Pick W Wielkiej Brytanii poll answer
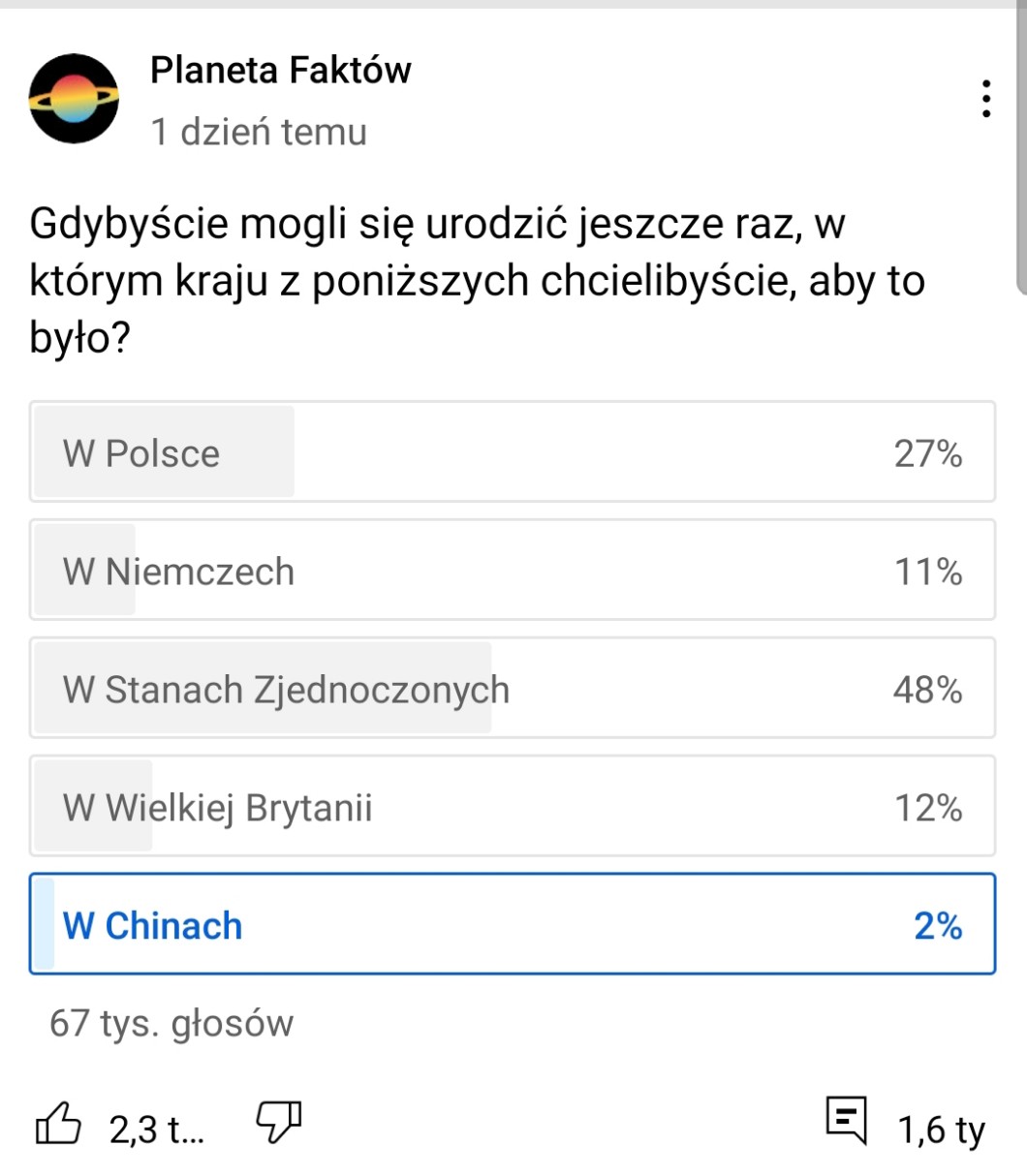Viewport: 1027px width, 1176px height. pos(513,807)
